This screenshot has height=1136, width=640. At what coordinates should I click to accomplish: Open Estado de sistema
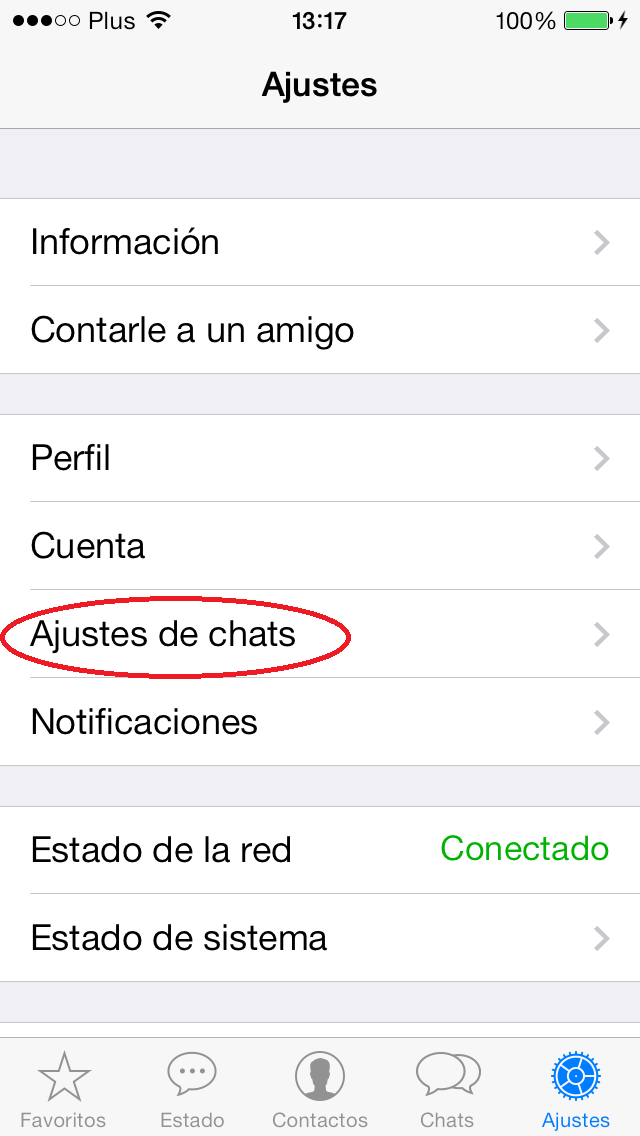(320, 937)
